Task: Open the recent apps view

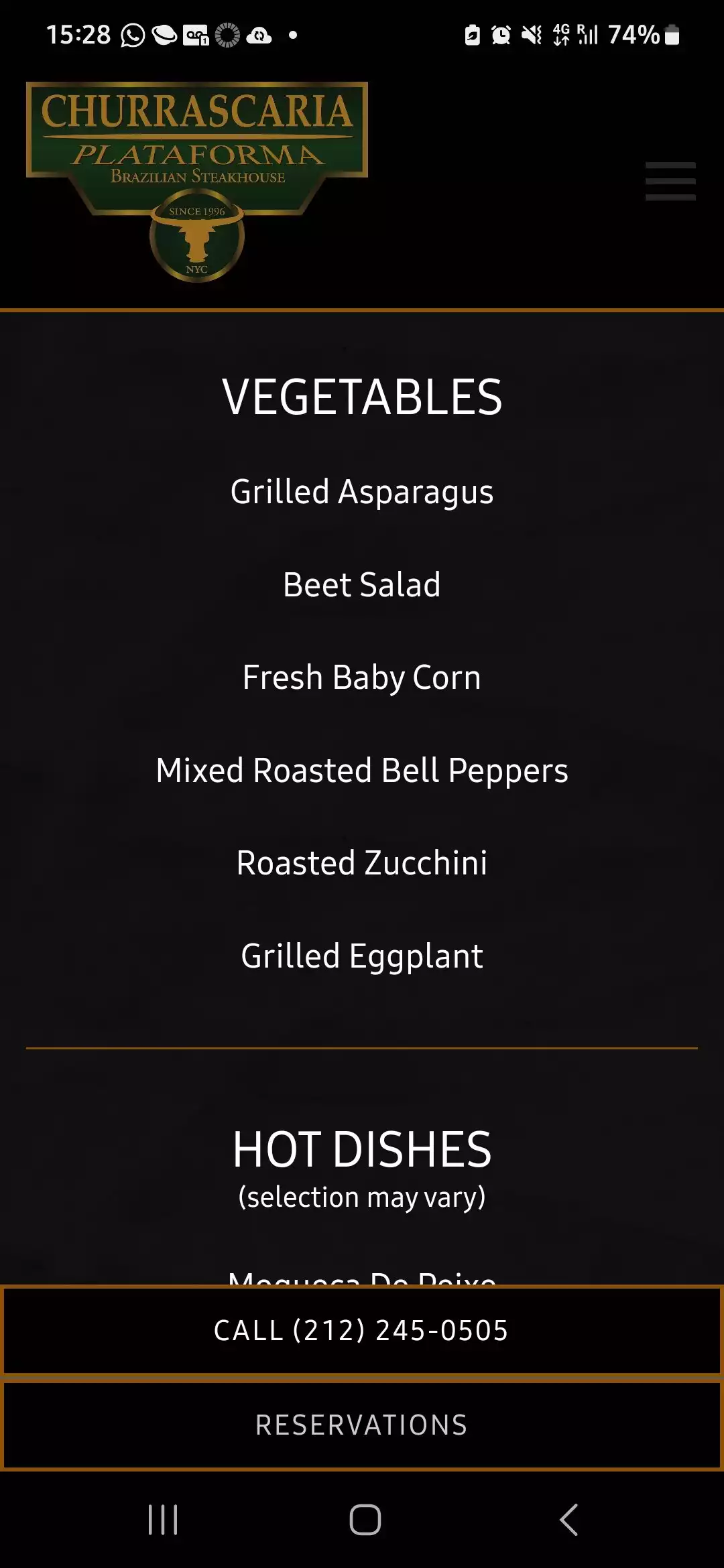Action: [163, 1520]
